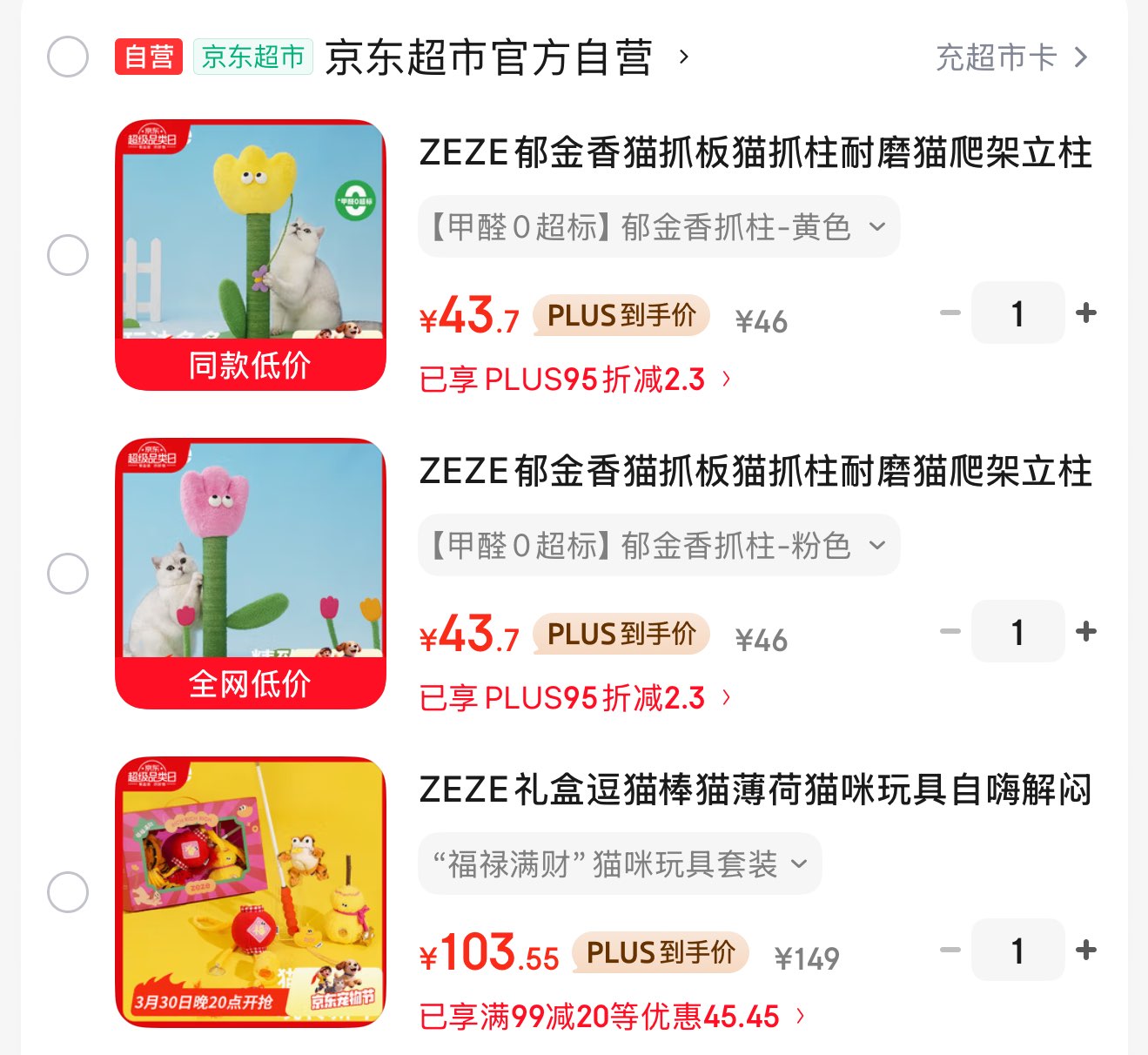
Task: Select the ZEZE cat toy gift box item
Action: click(x=68, y=892)
